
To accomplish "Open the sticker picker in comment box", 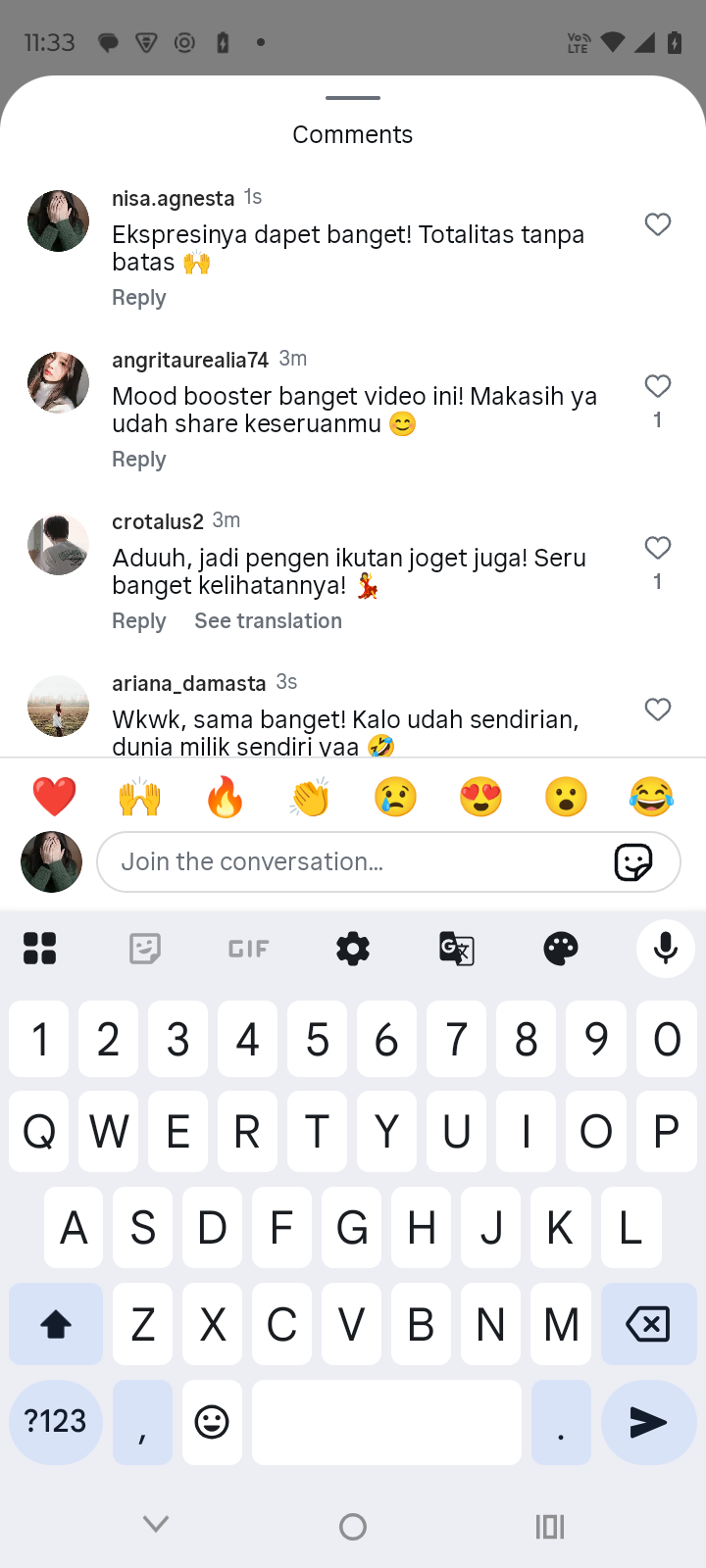I will pos(633,862).
